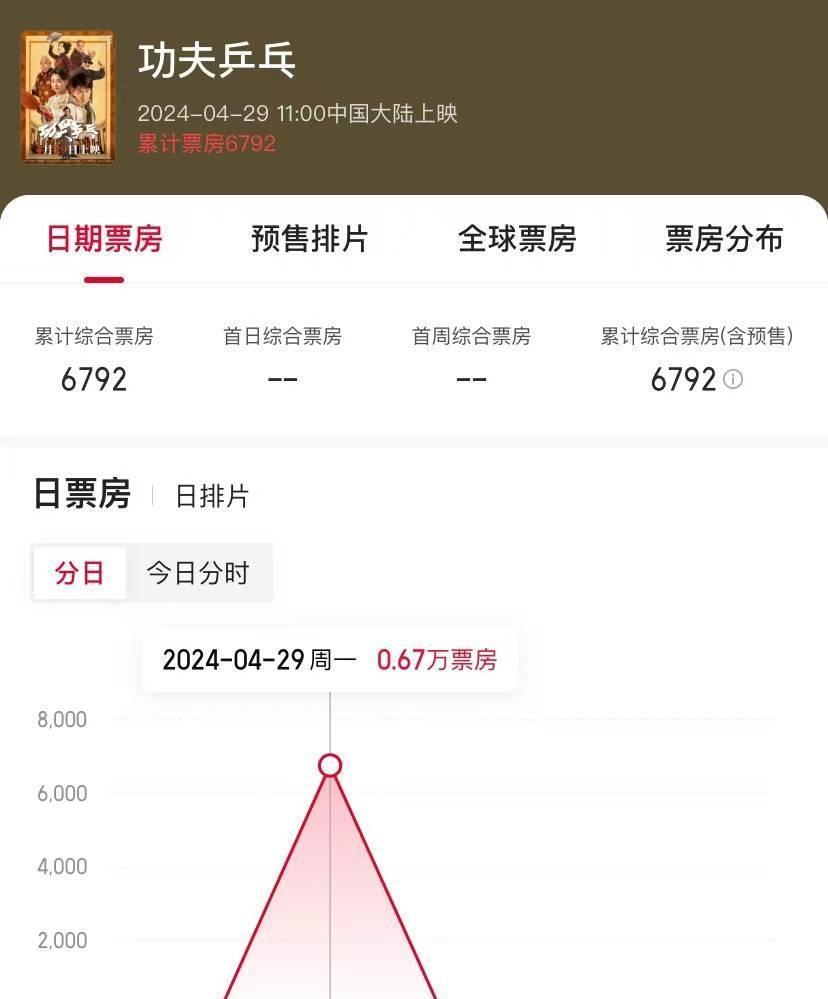The width and height of the screenshot is (828, 999).
Task: Open the 全球票房 tab
Action: (517, 239)
